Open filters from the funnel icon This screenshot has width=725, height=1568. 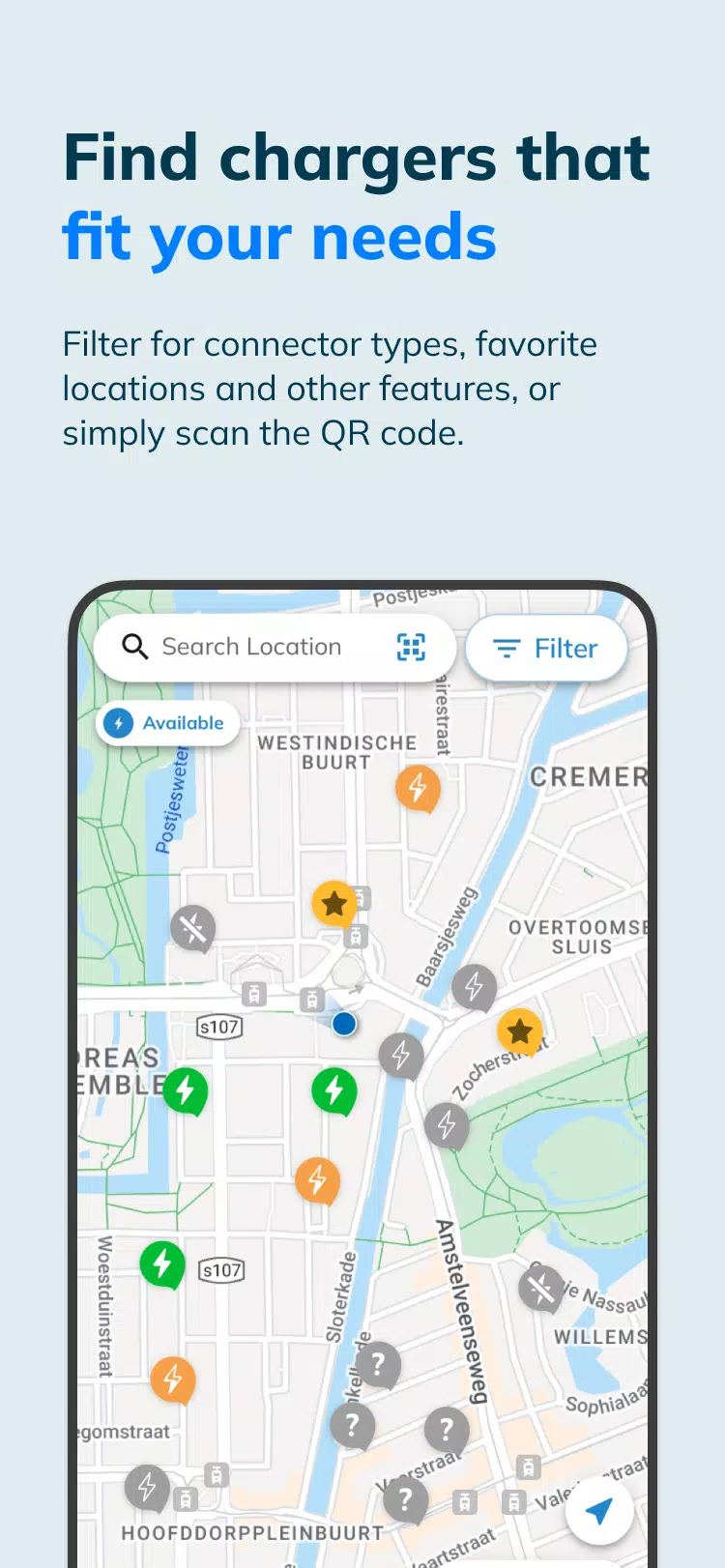pos(507,648)
